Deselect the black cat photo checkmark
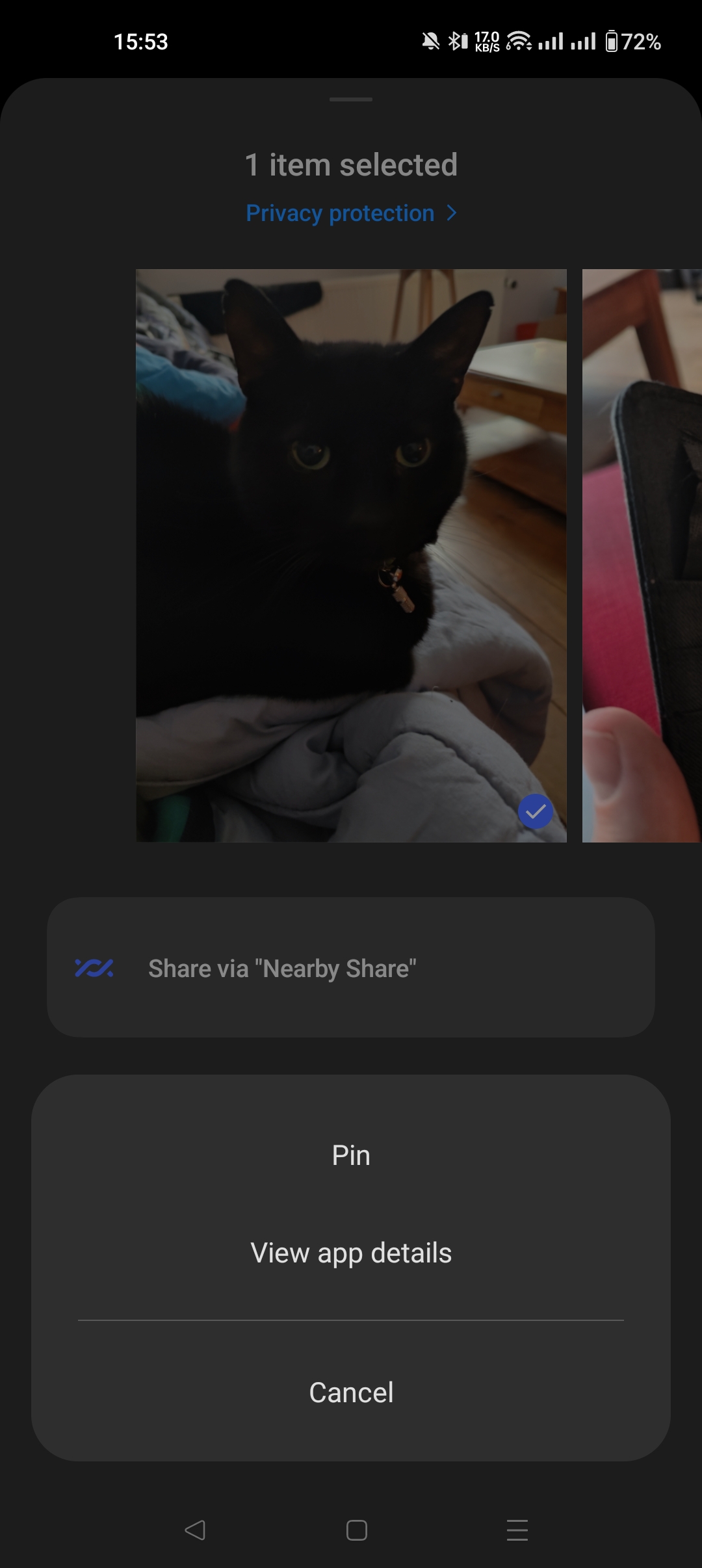The width and height of the screenshot is (702, 1568). click(536, 811)
